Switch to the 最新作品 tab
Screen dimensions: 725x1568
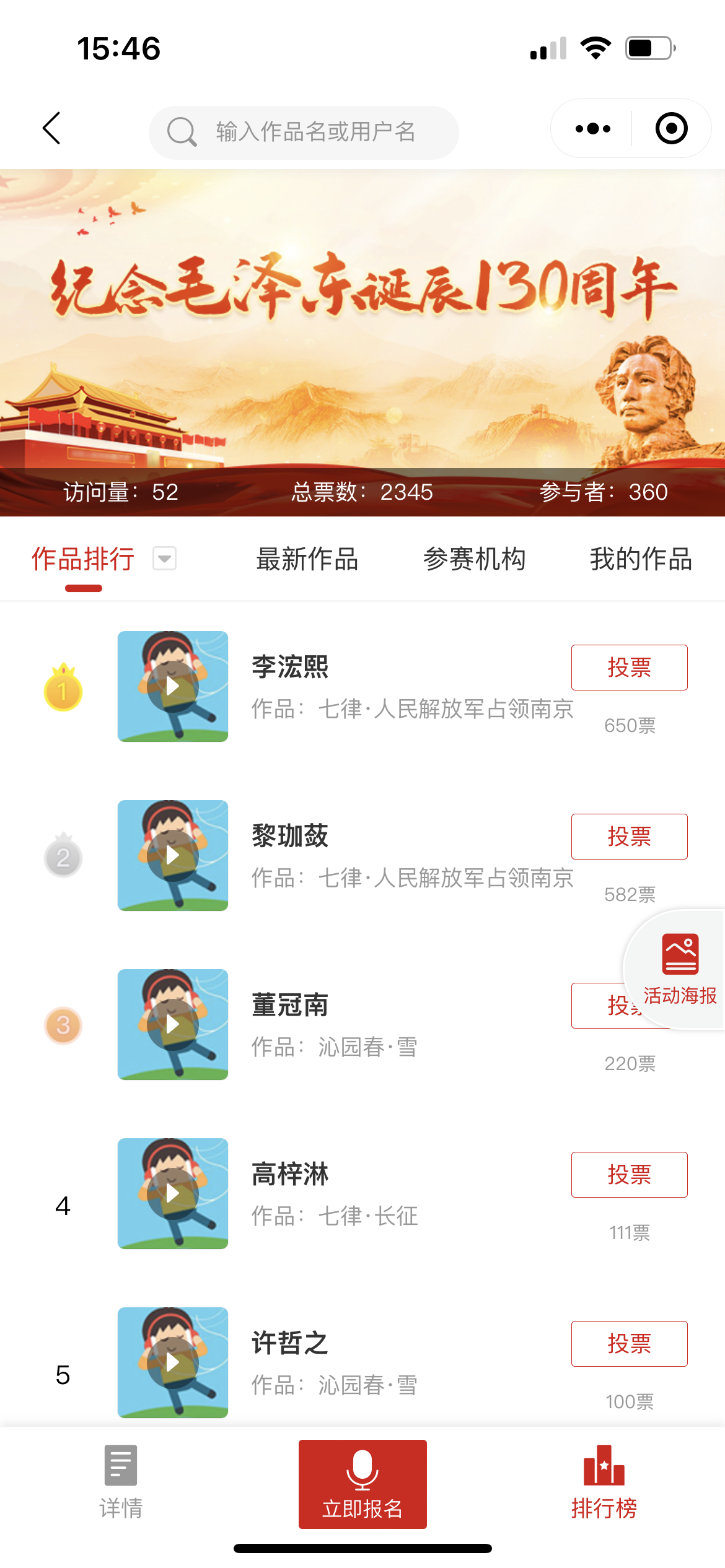tap(307, 559)
